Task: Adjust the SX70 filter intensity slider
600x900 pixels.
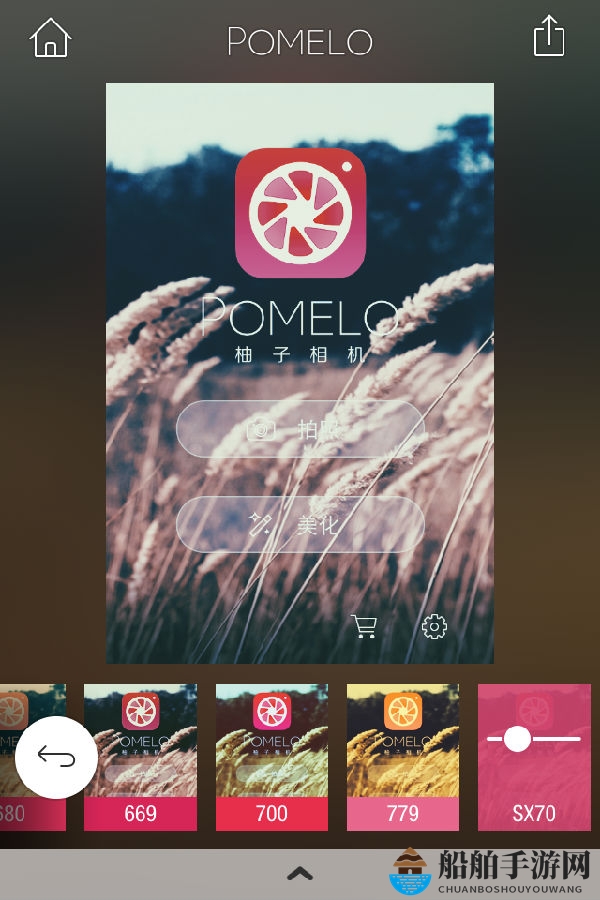Action: pyautogui.click(x=517, y=739)
